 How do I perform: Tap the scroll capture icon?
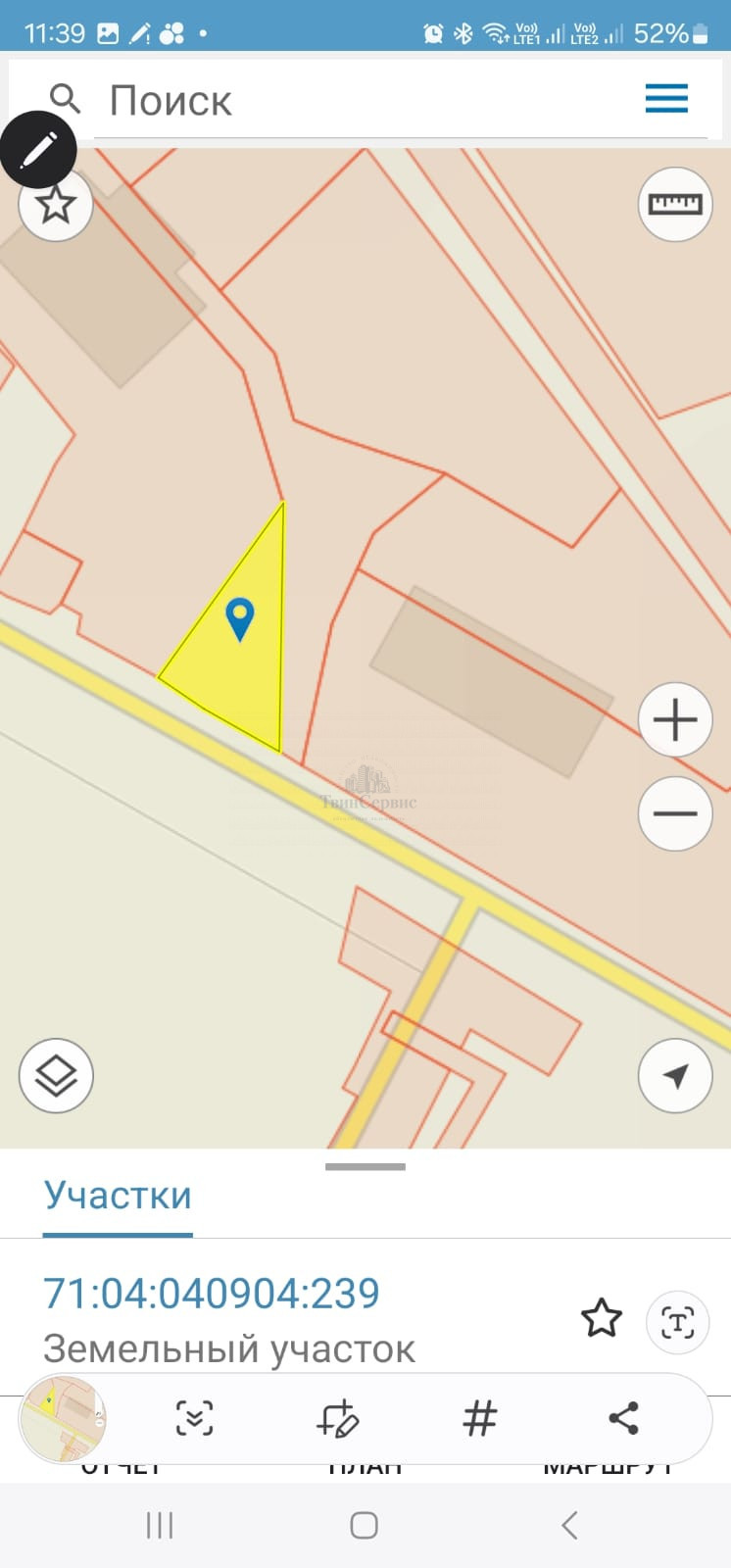point(194,1418)
